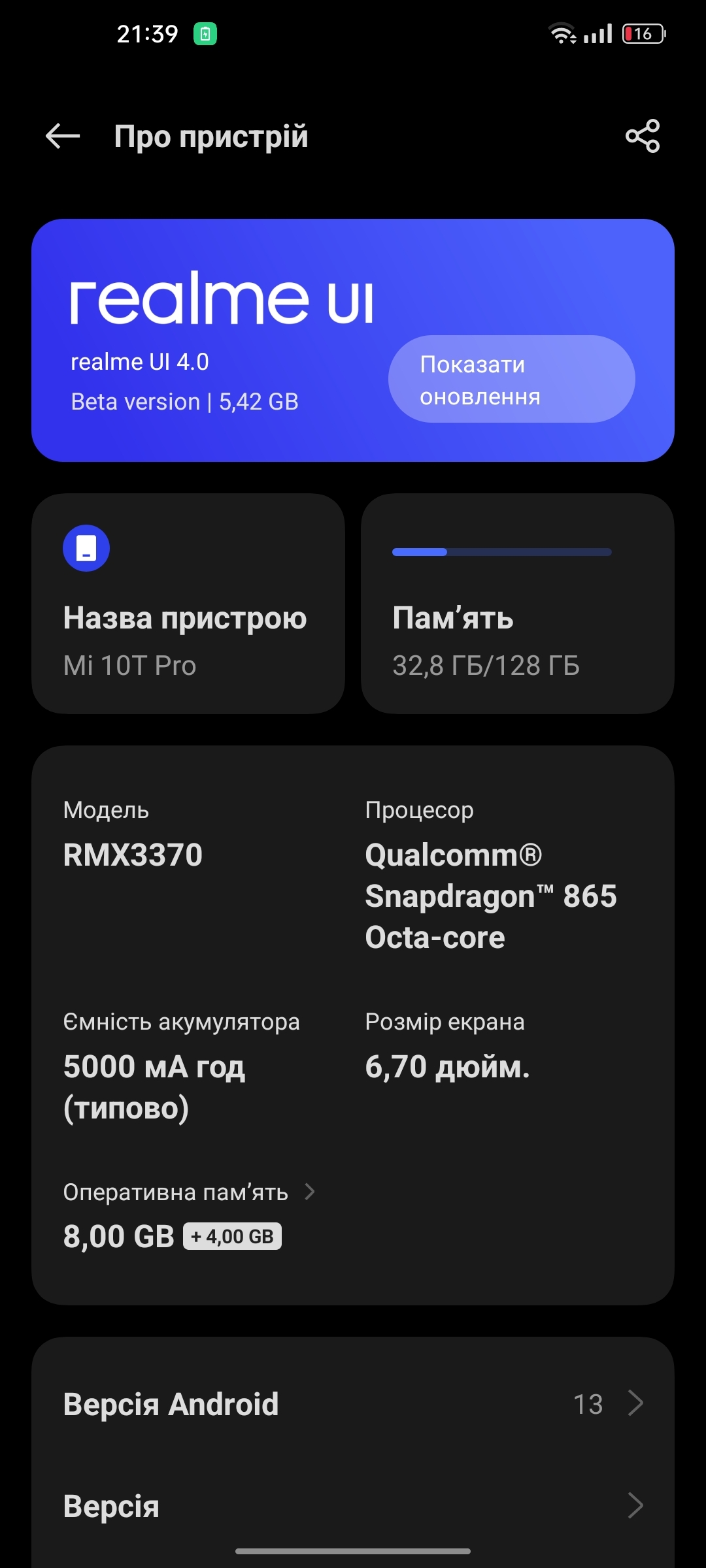The image size is (706, 1568).
Task: Open Назва пристрою card
Action: coord(188,604)
